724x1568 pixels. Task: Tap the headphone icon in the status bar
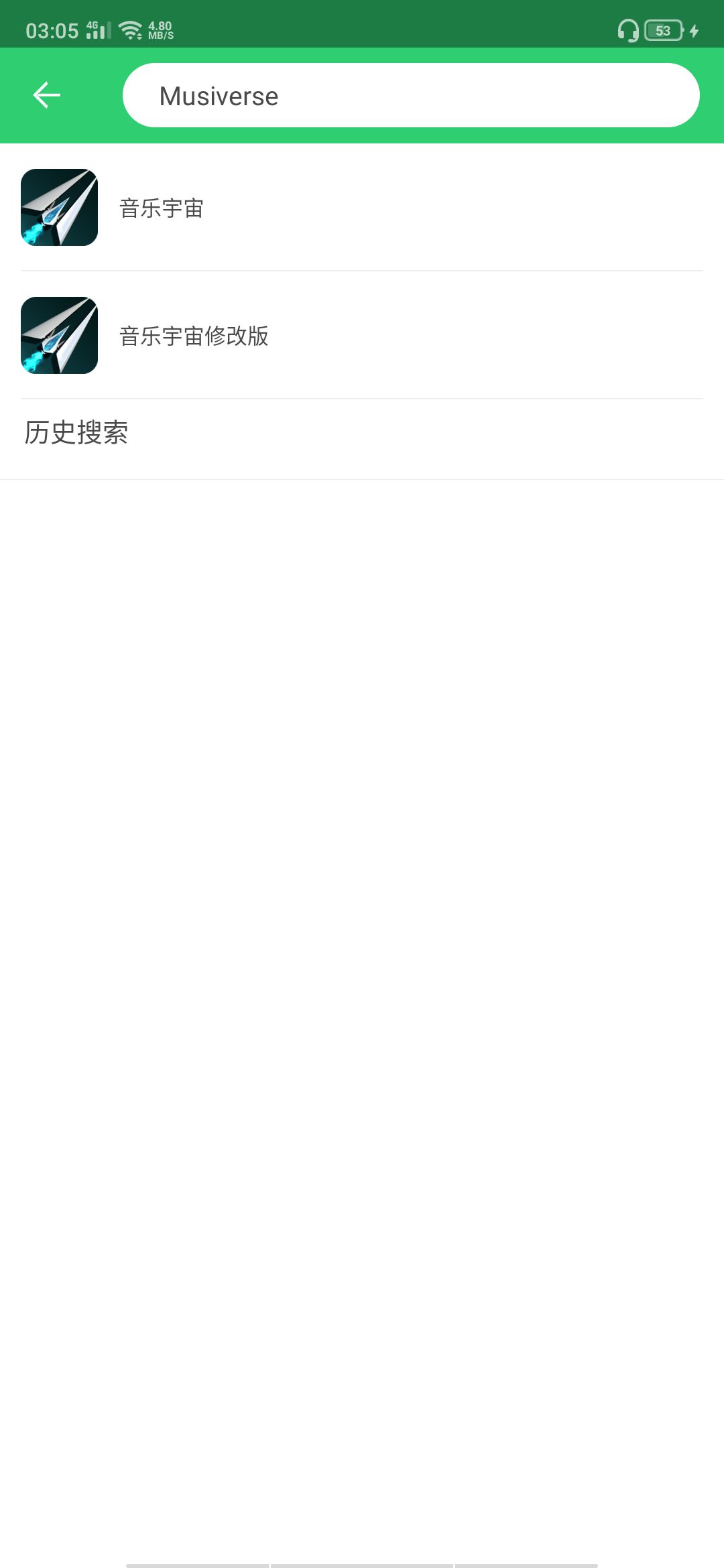point(629,29)
